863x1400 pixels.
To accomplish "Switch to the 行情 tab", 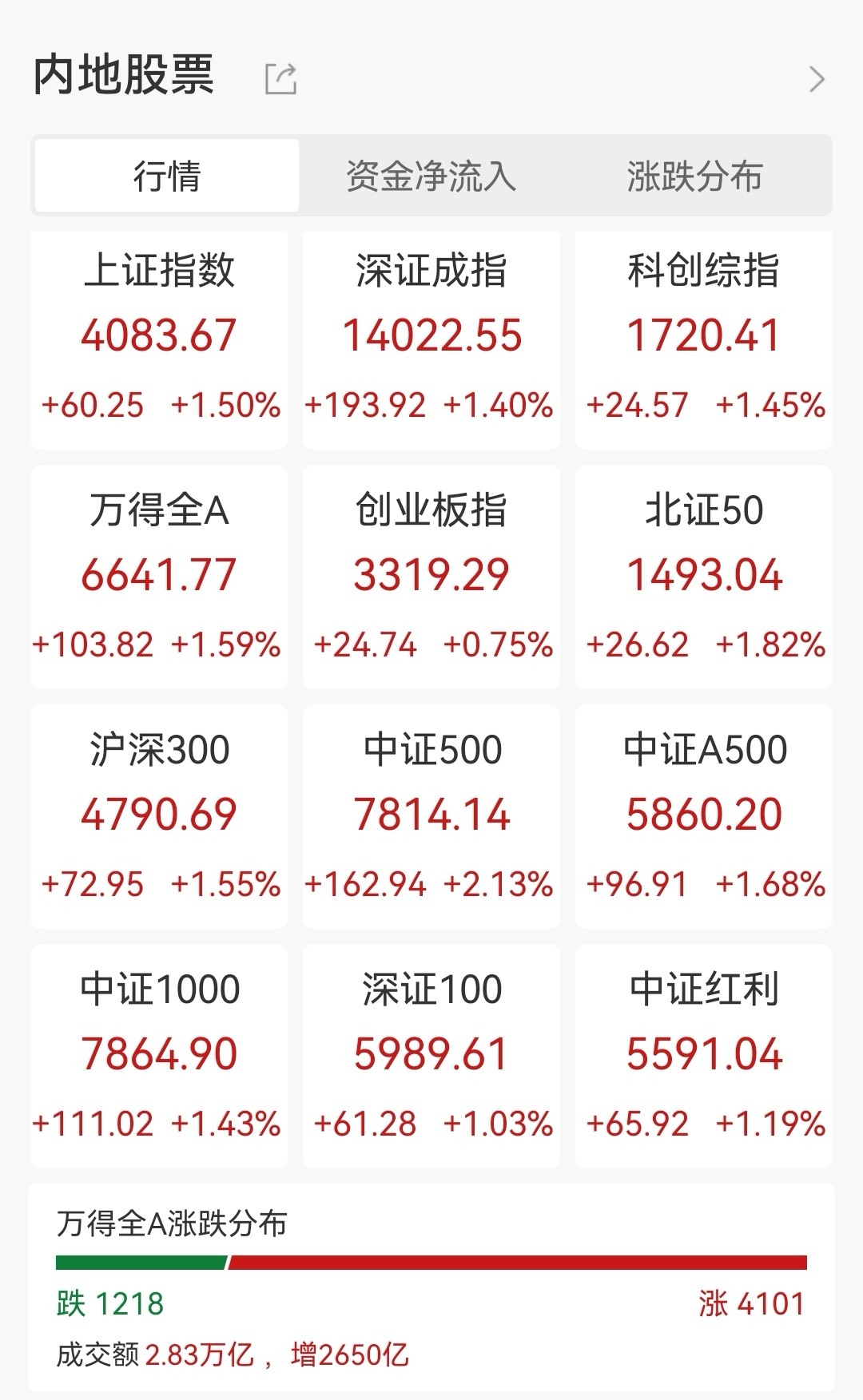I will tap(167, 176).
